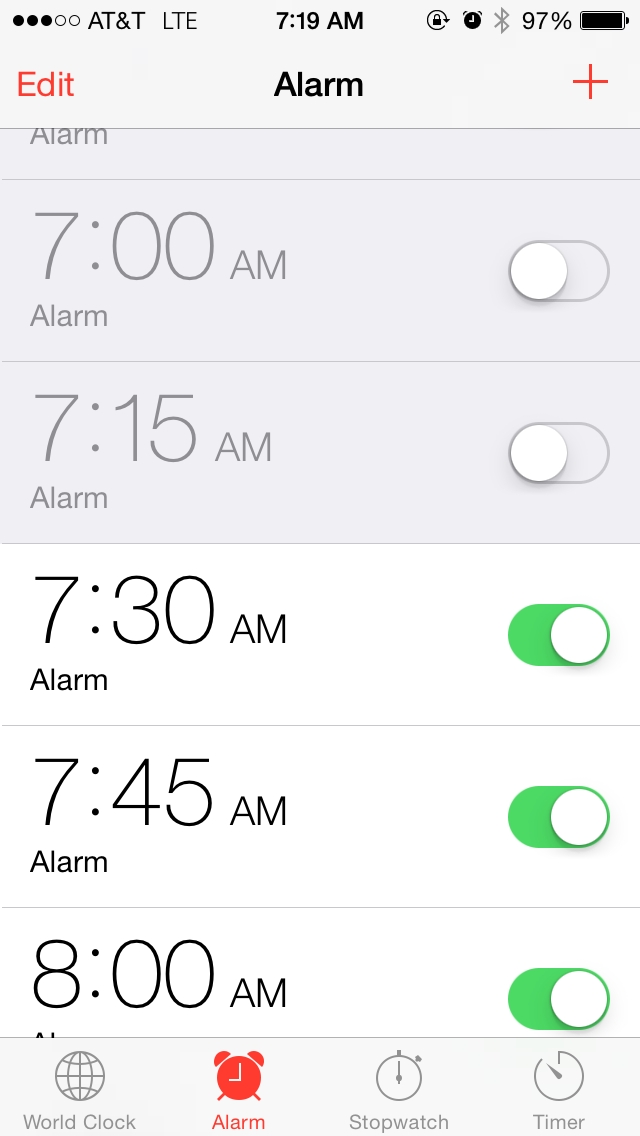Add a new alarm with plus
The height and width of the screenshot is (1136, 640).
[590, 83]
